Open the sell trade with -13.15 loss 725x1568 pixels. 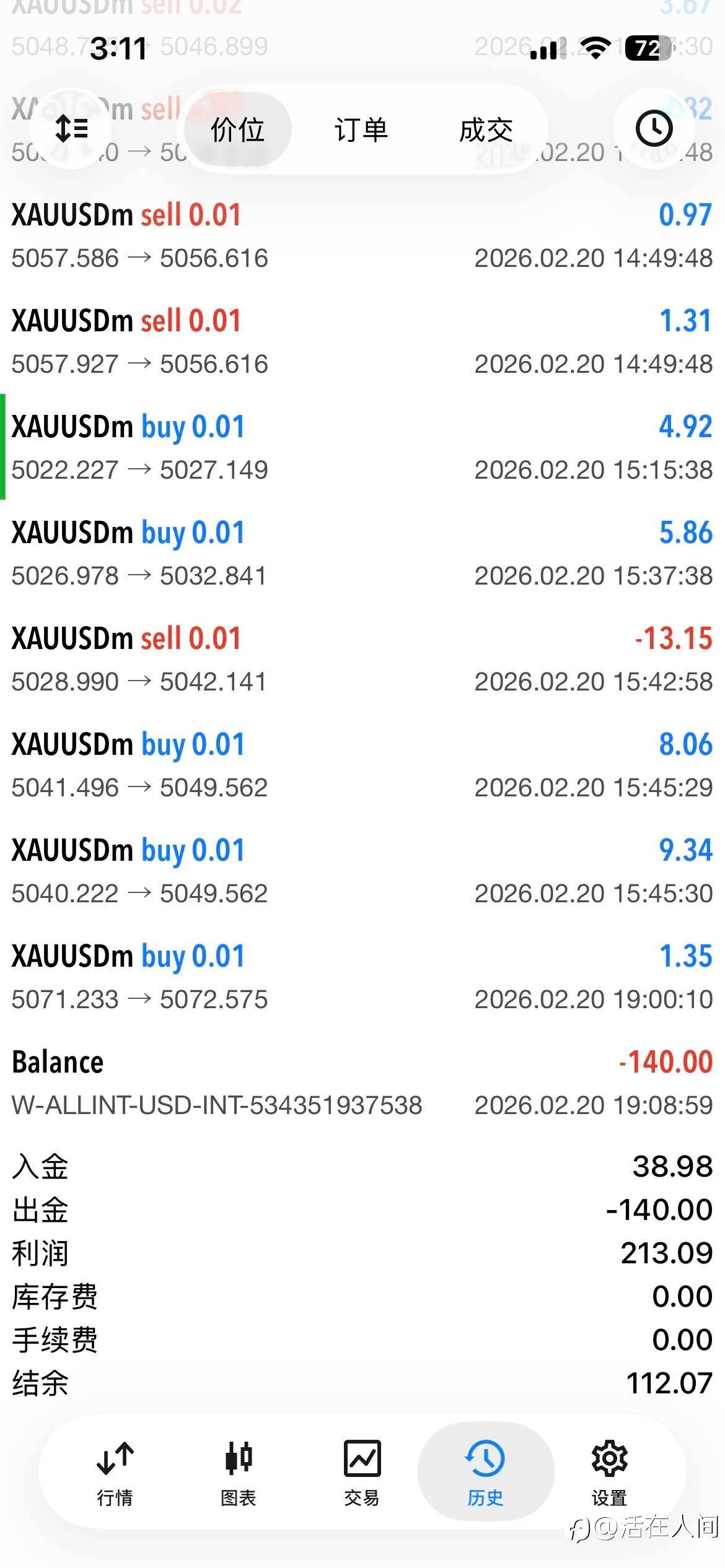pos(362,659)
